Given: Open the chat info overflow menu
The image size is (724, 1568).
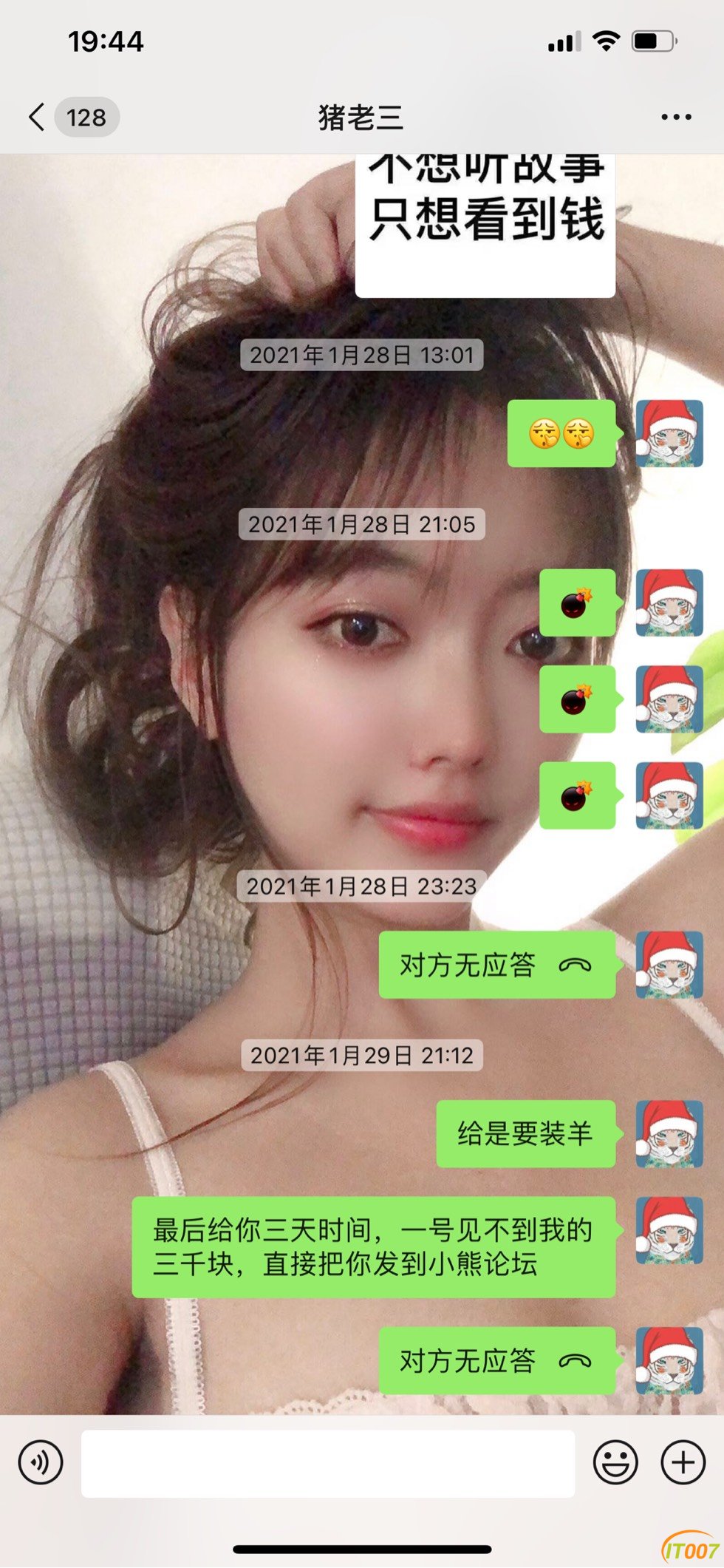Looking at the screenshot, I should tap(676, 117).
